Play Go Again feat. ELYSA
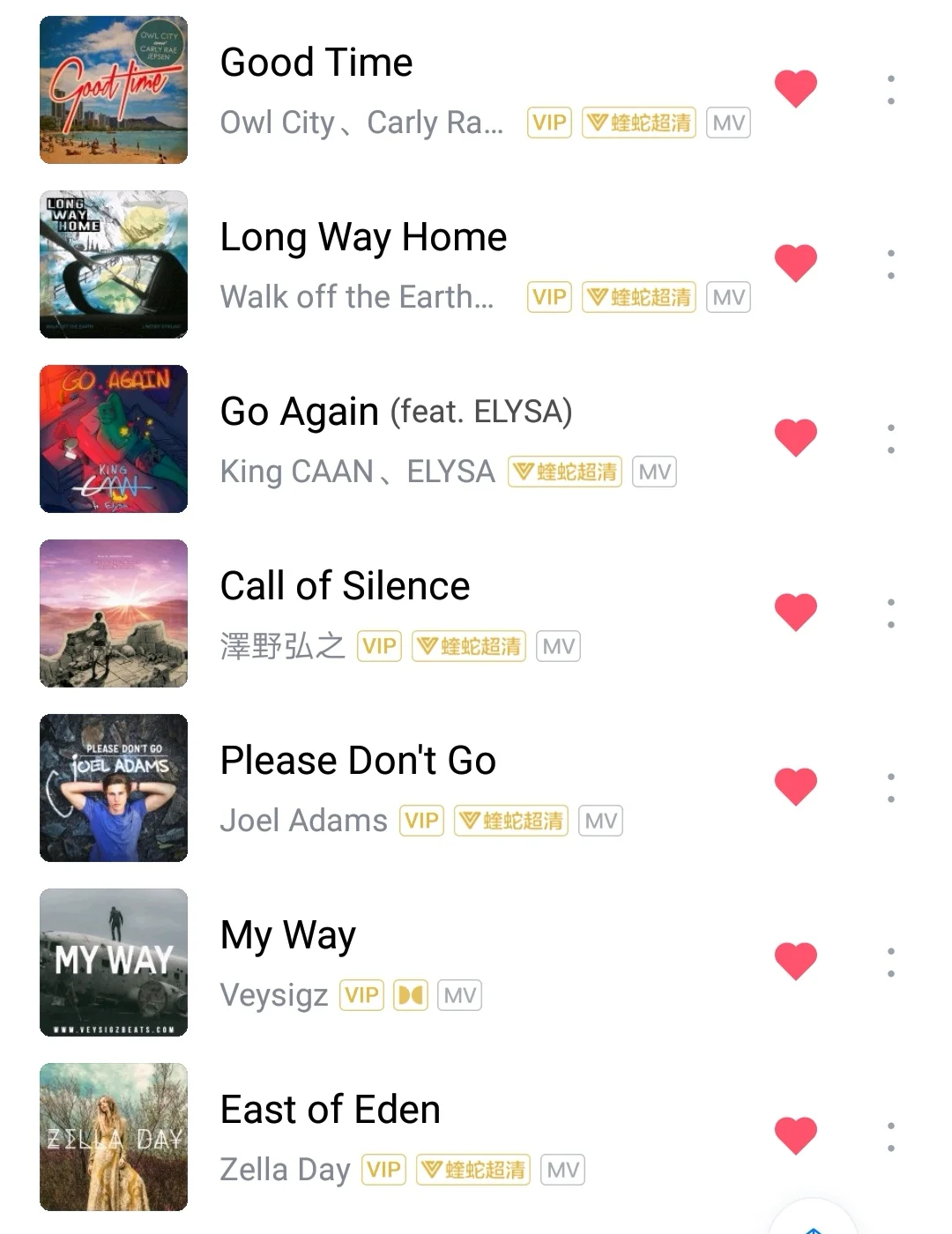This screenshot has height=1234, width=952. 395,413
